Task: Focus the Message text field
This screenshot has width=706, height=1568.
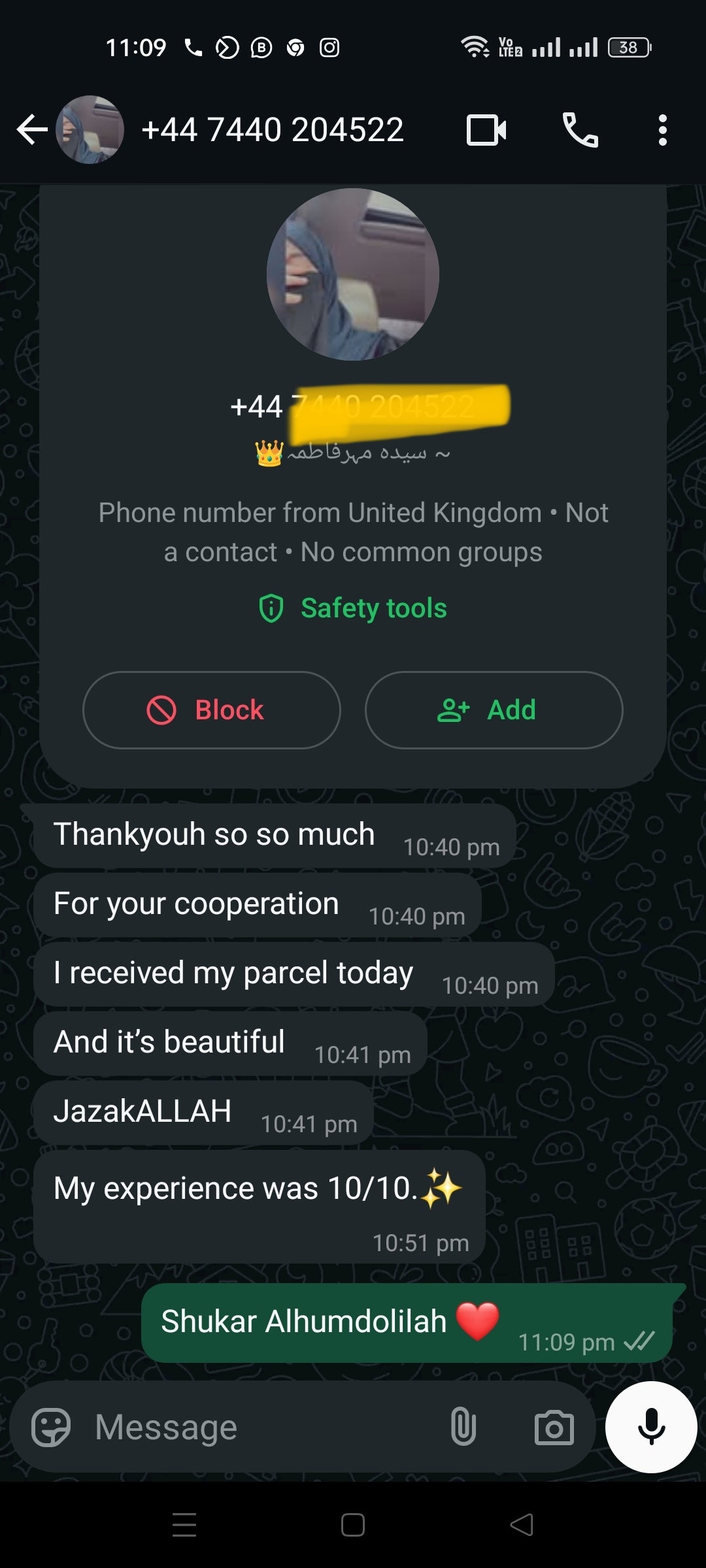Action: [x=261, y=1428]
